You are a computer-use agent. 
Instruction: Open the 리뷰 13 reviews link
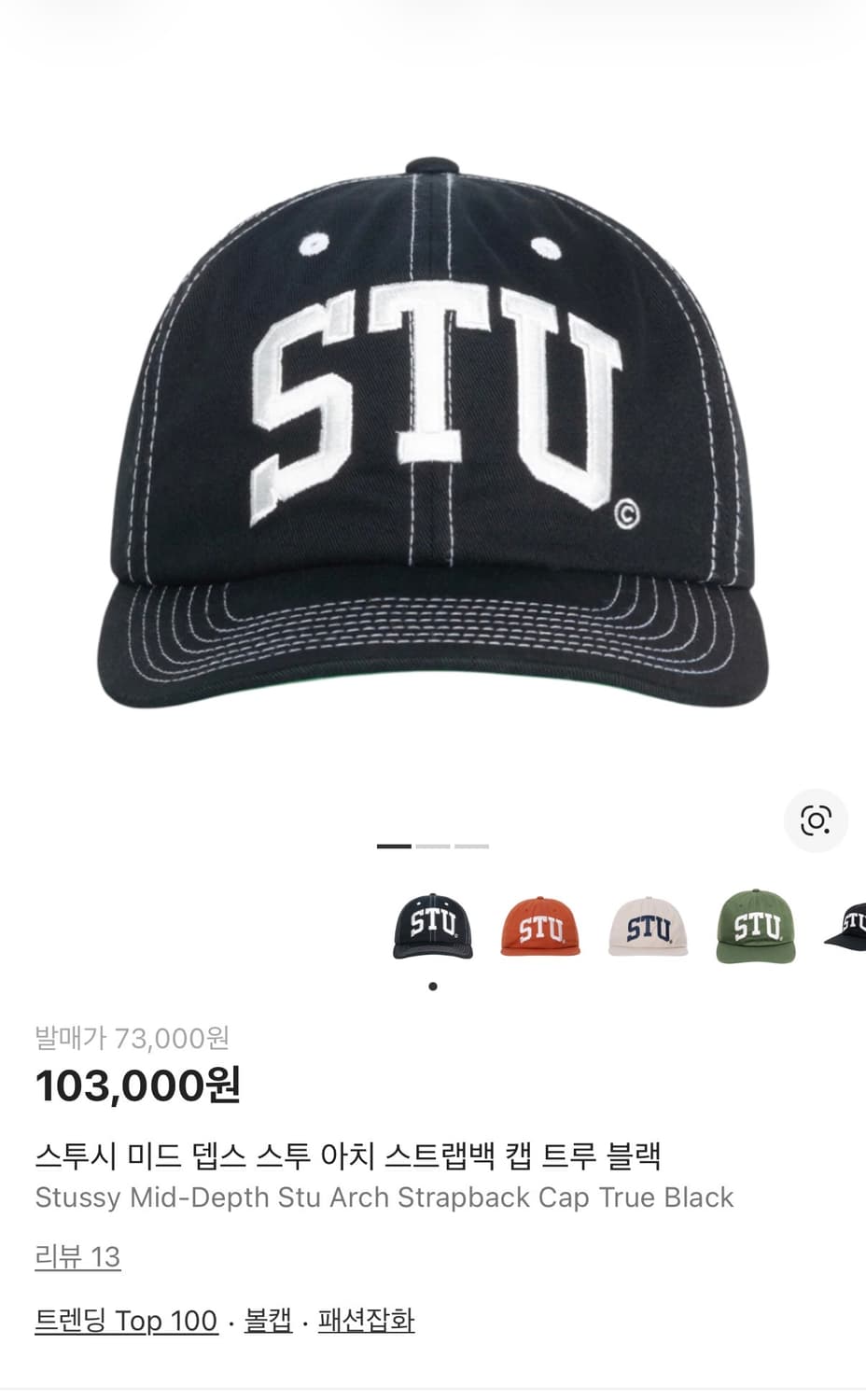click(x=78, y=1256)
